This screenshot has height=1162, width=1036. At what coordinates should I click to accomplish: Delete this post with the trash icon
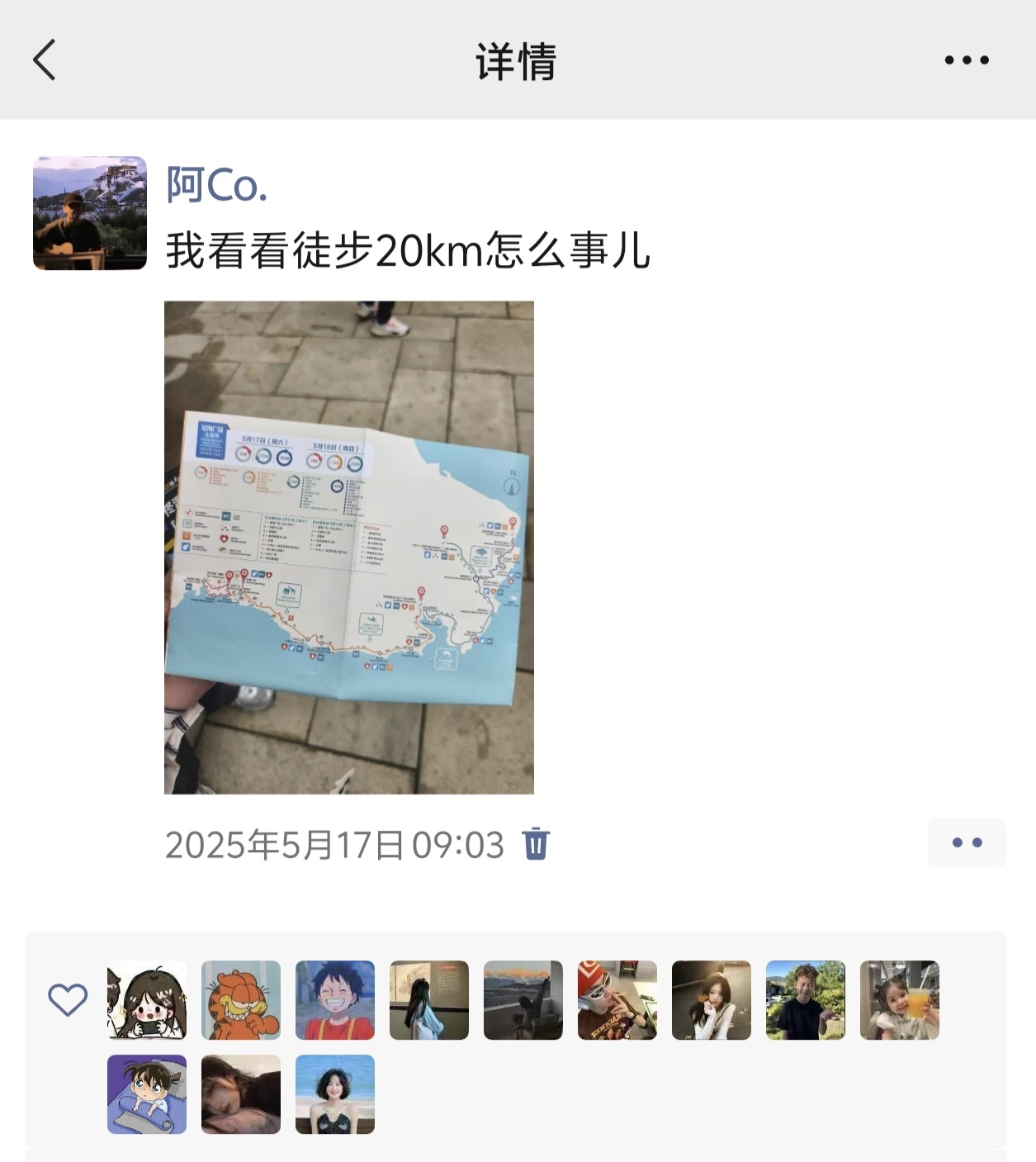click(536, 843)
